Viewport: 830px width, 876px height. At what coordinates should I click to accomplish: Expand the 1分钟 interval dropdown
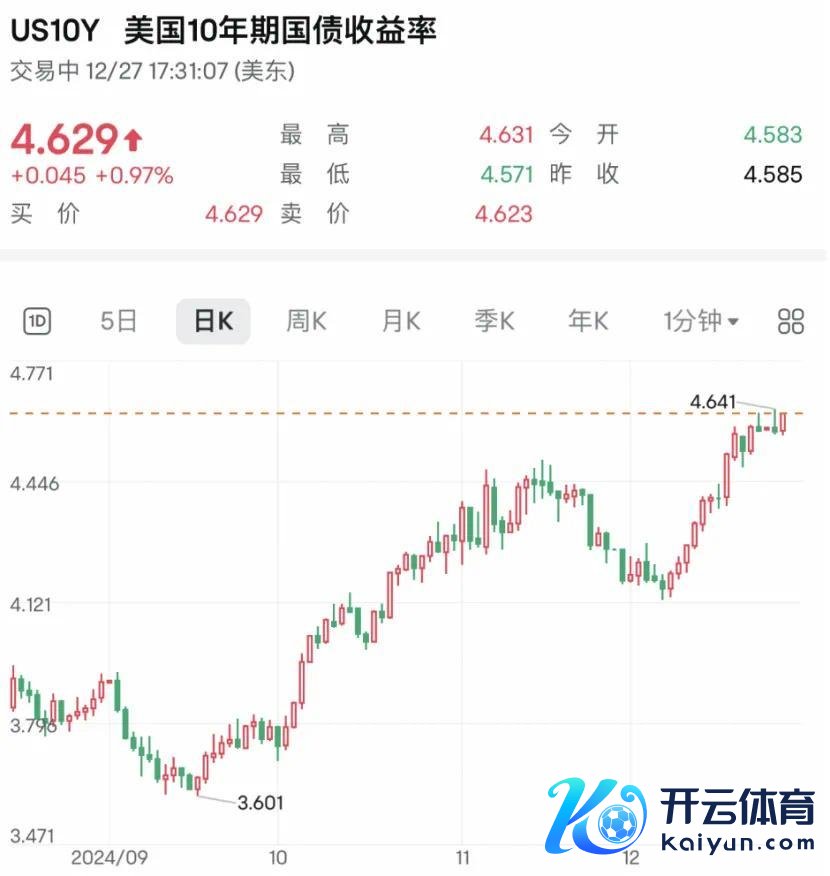pos(701,321)
